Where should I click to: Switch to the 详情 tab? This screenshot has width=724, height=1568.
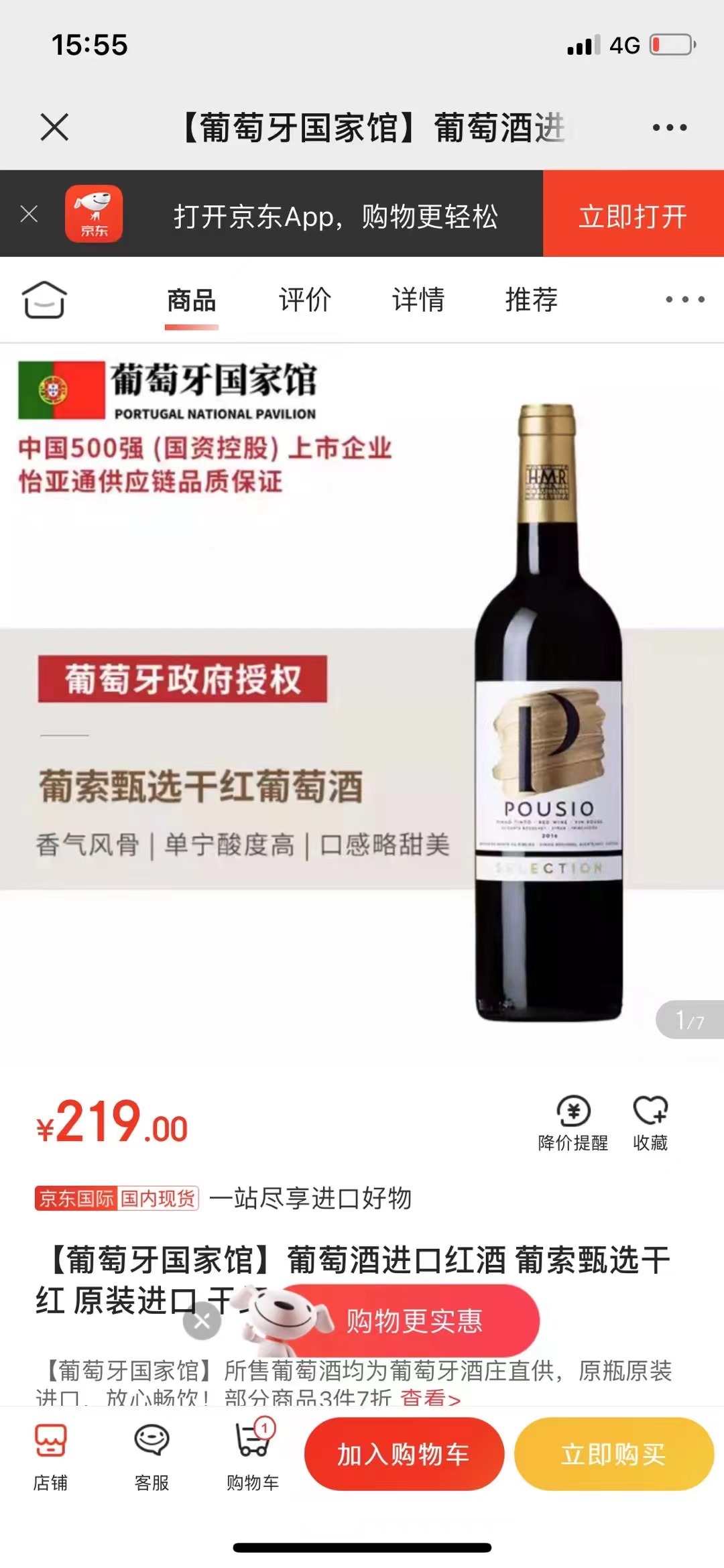pos(418,300)
